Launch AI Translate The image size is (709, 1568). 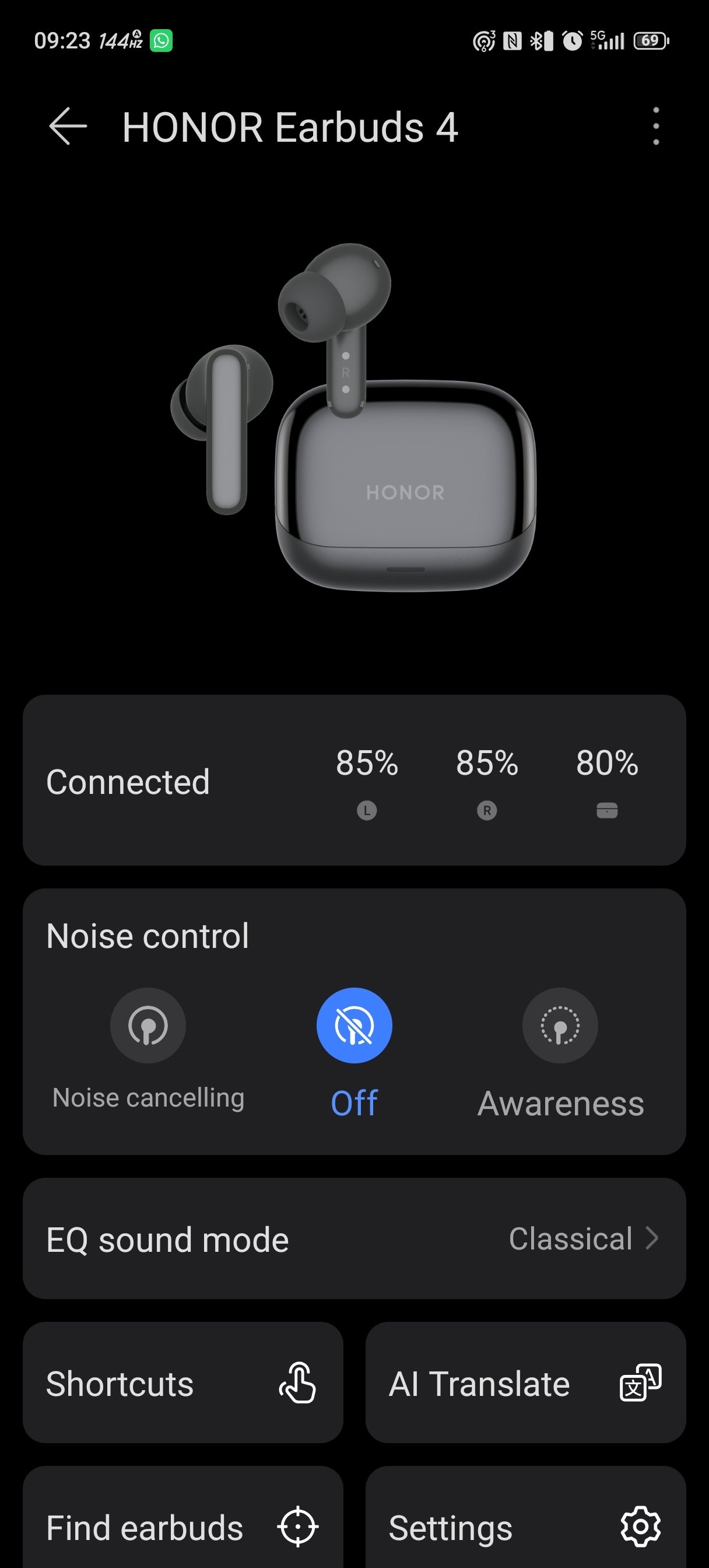(525, 1383)
